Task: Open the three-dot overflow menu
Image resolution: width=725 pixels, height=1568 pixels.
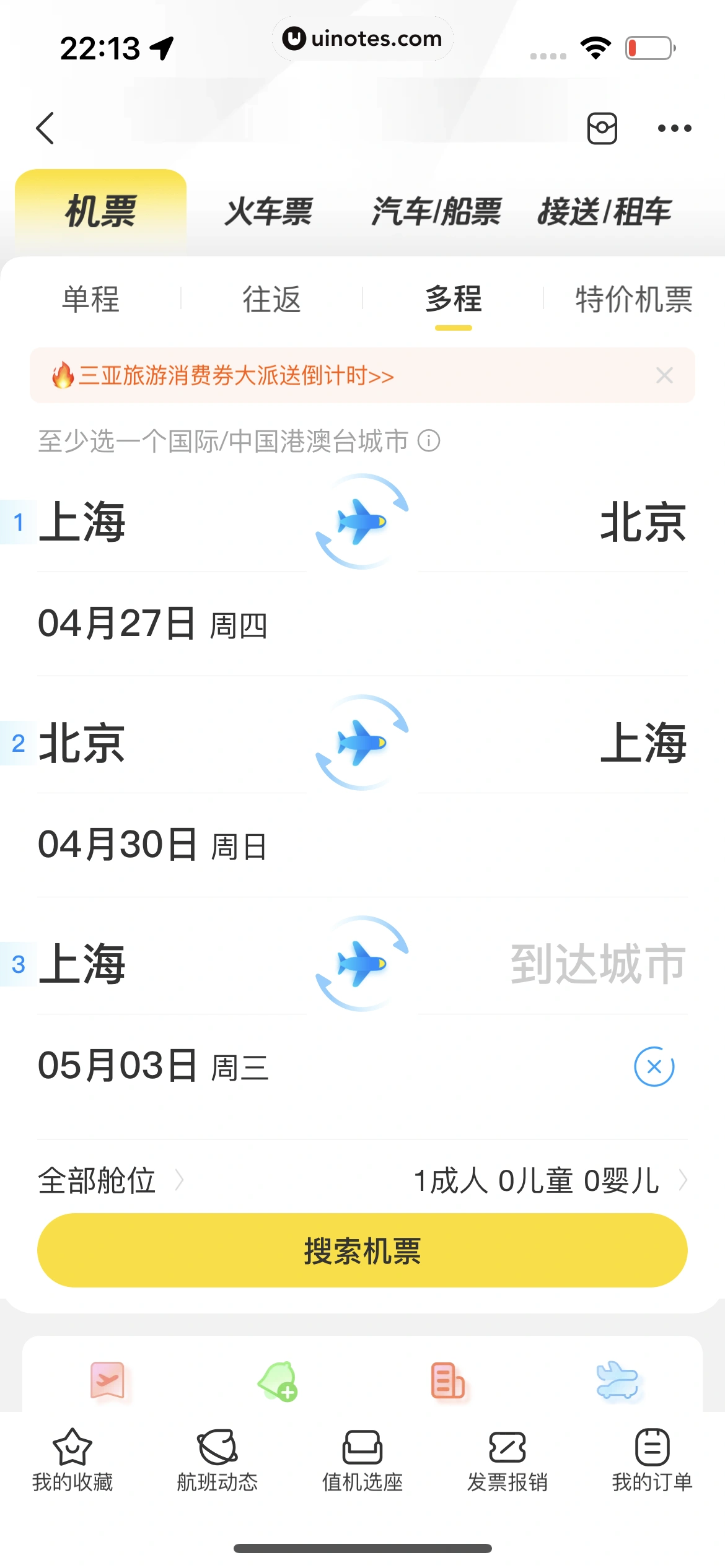Action: point(674,128)
